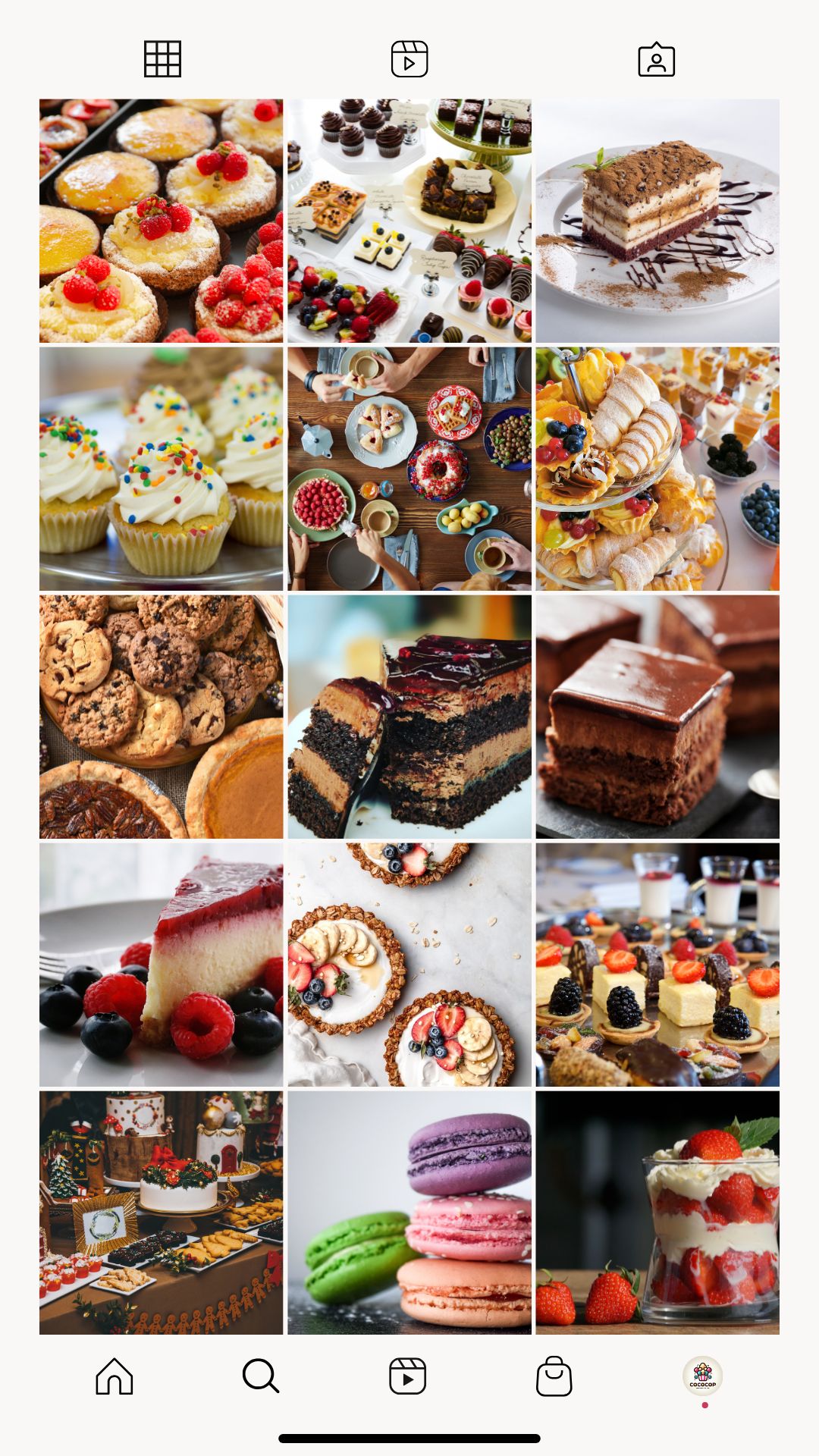Open the Search and explore page
The height and width of the screenshot is (1456, 819).
pyautogui.click(x=261, y=1376)
